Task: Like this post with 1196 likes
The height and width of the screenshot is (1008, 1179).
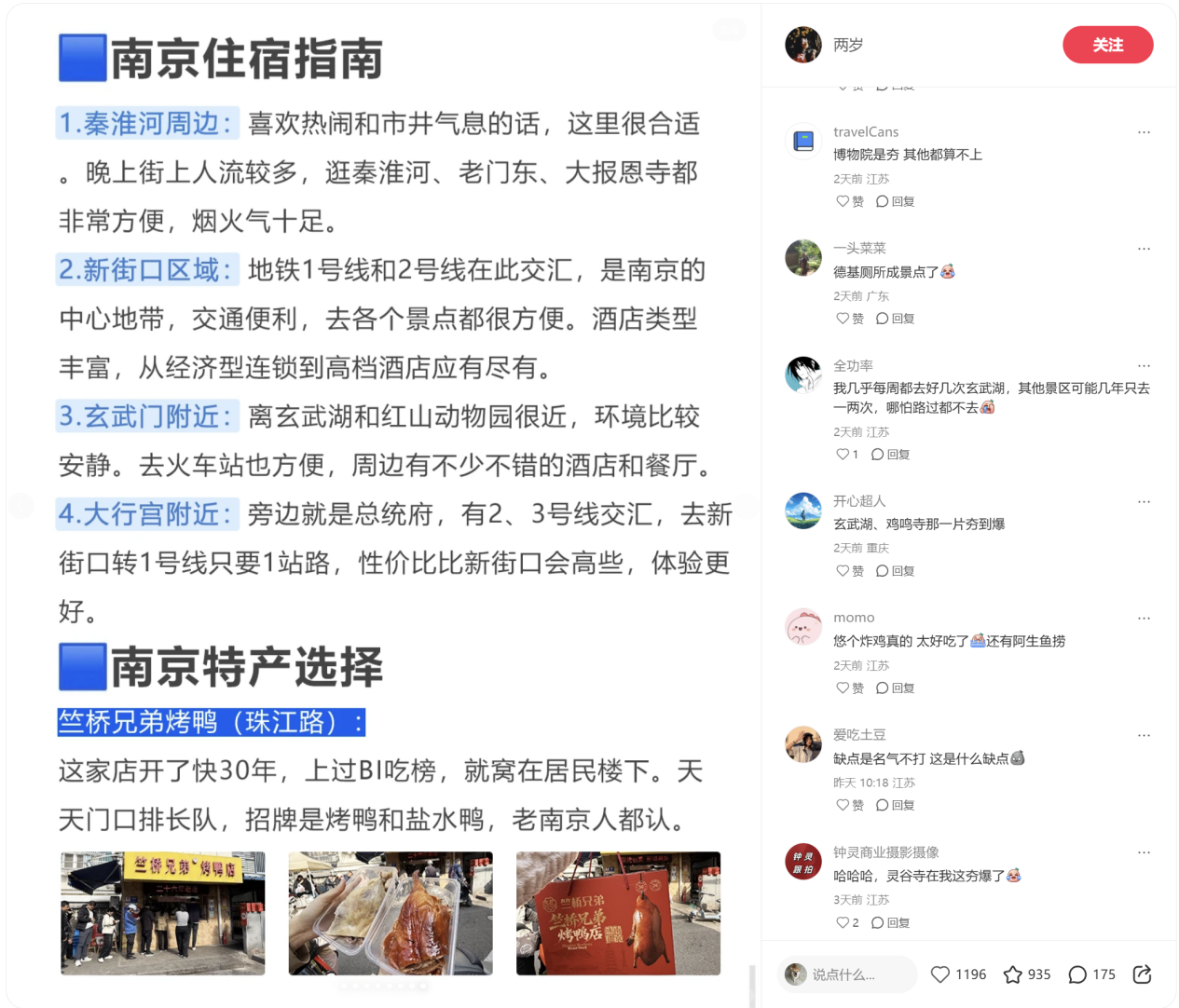Action: (940, 974)
